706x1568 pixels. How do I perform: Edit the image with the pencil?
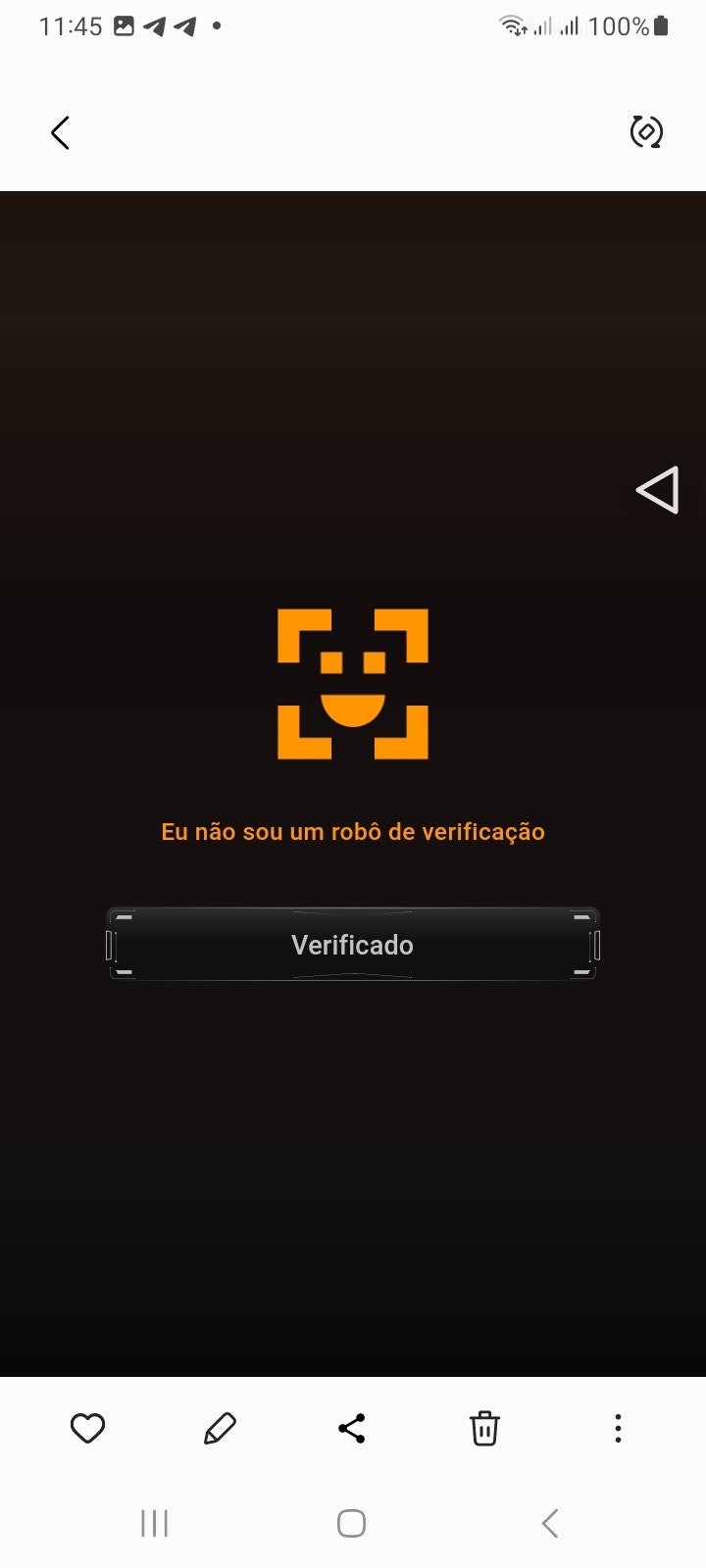coord(220,1429)
